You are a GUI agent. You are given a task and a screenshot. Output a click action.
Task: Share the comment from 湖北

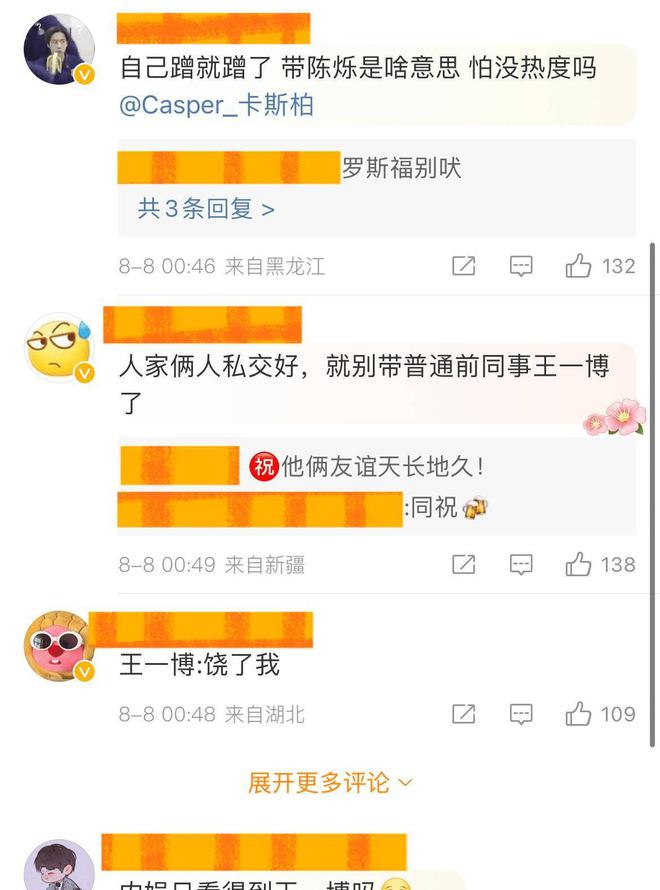coord(464,714)
